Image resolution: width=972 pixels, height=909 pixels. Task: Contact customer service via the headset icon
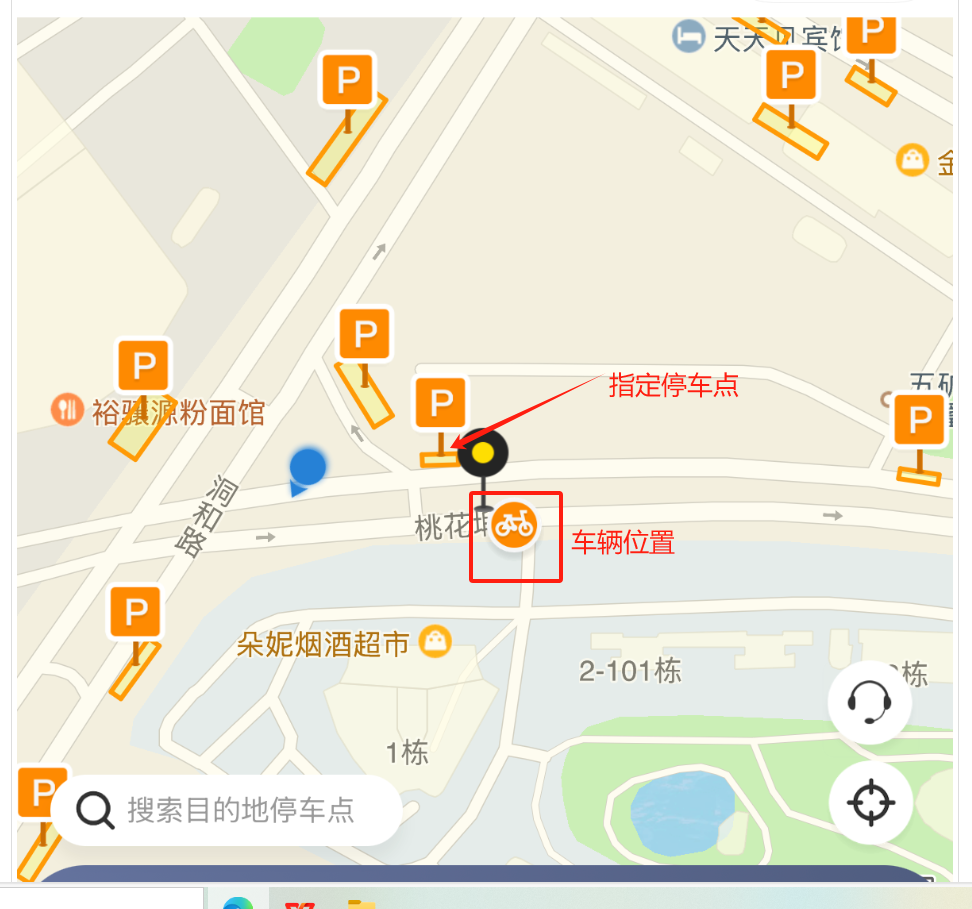(x=869, y=702)
